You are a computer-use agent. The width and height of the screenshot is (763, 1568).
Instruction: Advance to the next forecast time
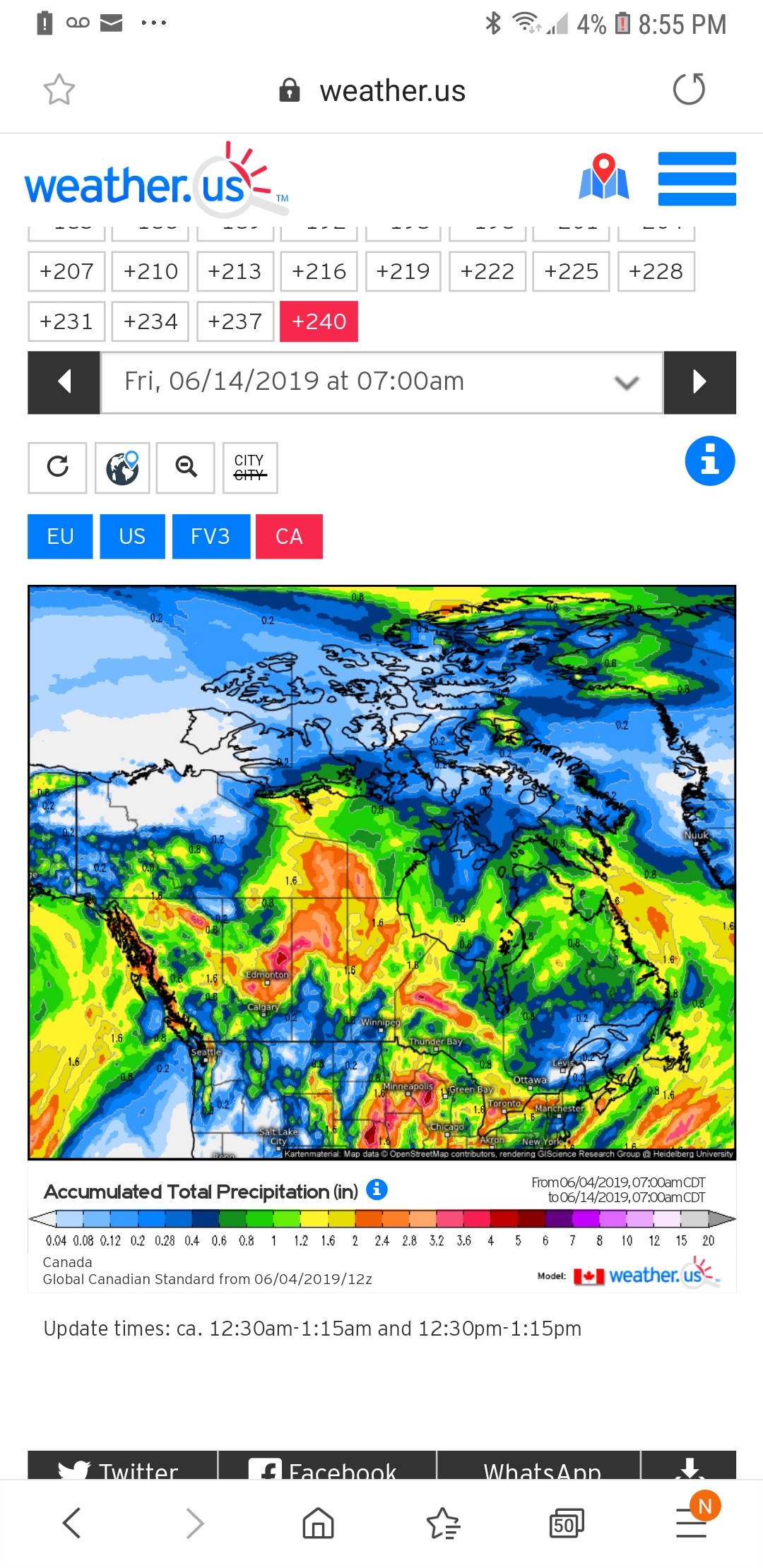click(x=699, y=382)
